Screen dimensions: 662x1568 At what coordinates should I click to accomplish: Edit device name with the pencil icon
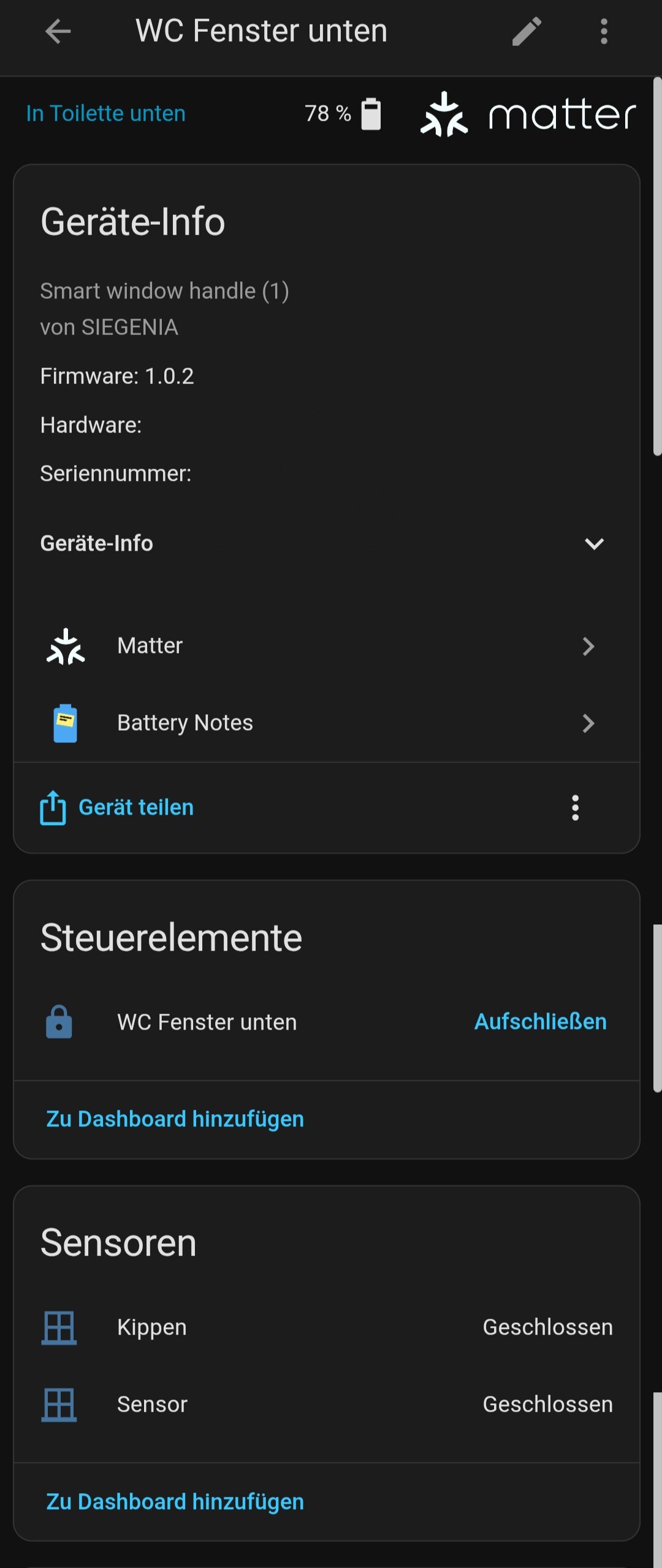527,31
